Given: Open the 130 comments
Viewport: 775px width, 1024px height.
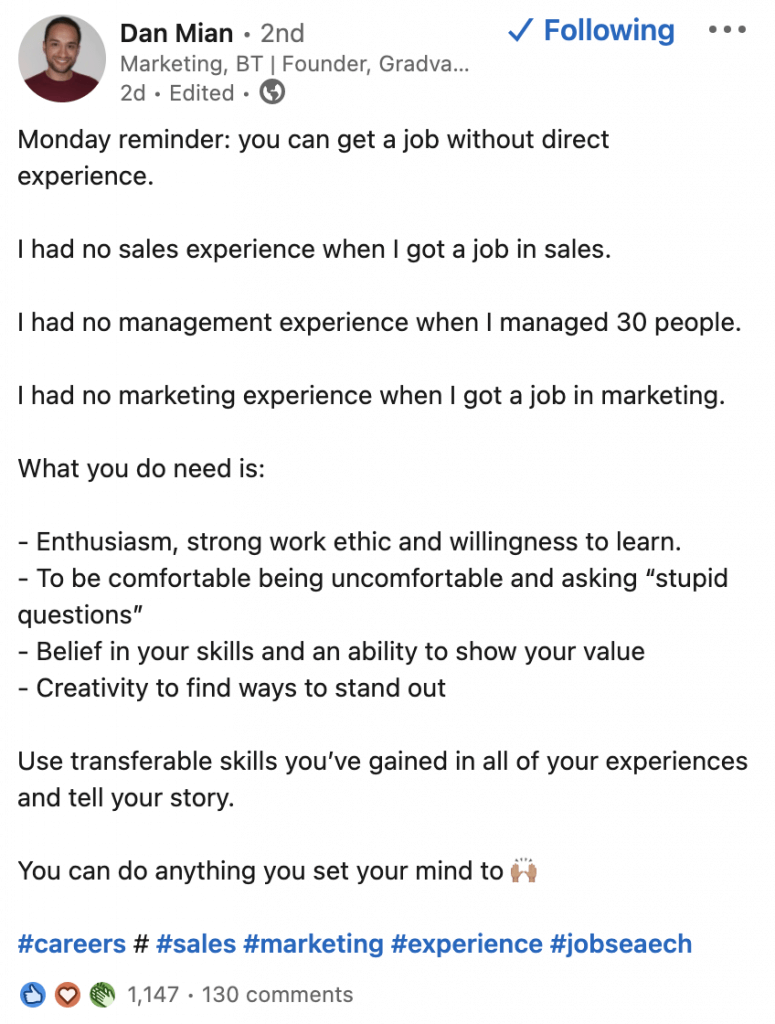Looking at the screenshot, I should click(277, 994).
